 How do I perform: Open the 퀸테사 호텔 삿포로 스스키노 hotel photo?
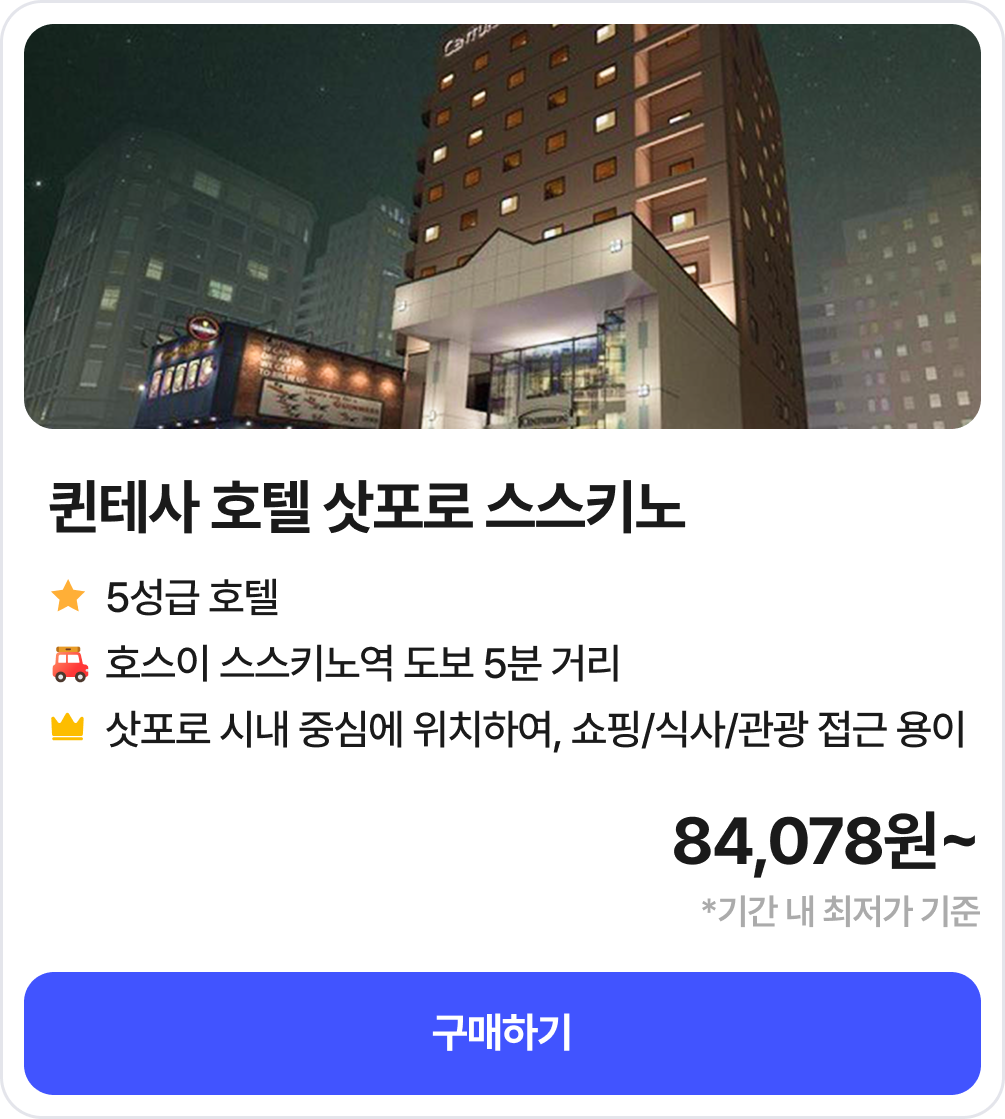tap(502, 227)
